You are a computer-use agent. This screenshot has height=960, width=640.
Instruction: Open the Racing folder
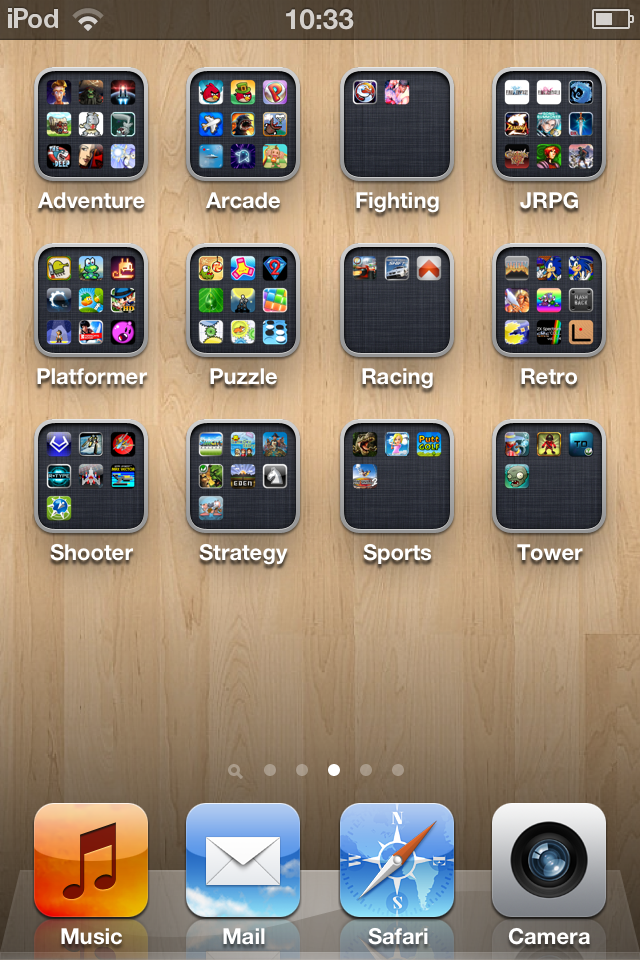click(x=397, y=301)
